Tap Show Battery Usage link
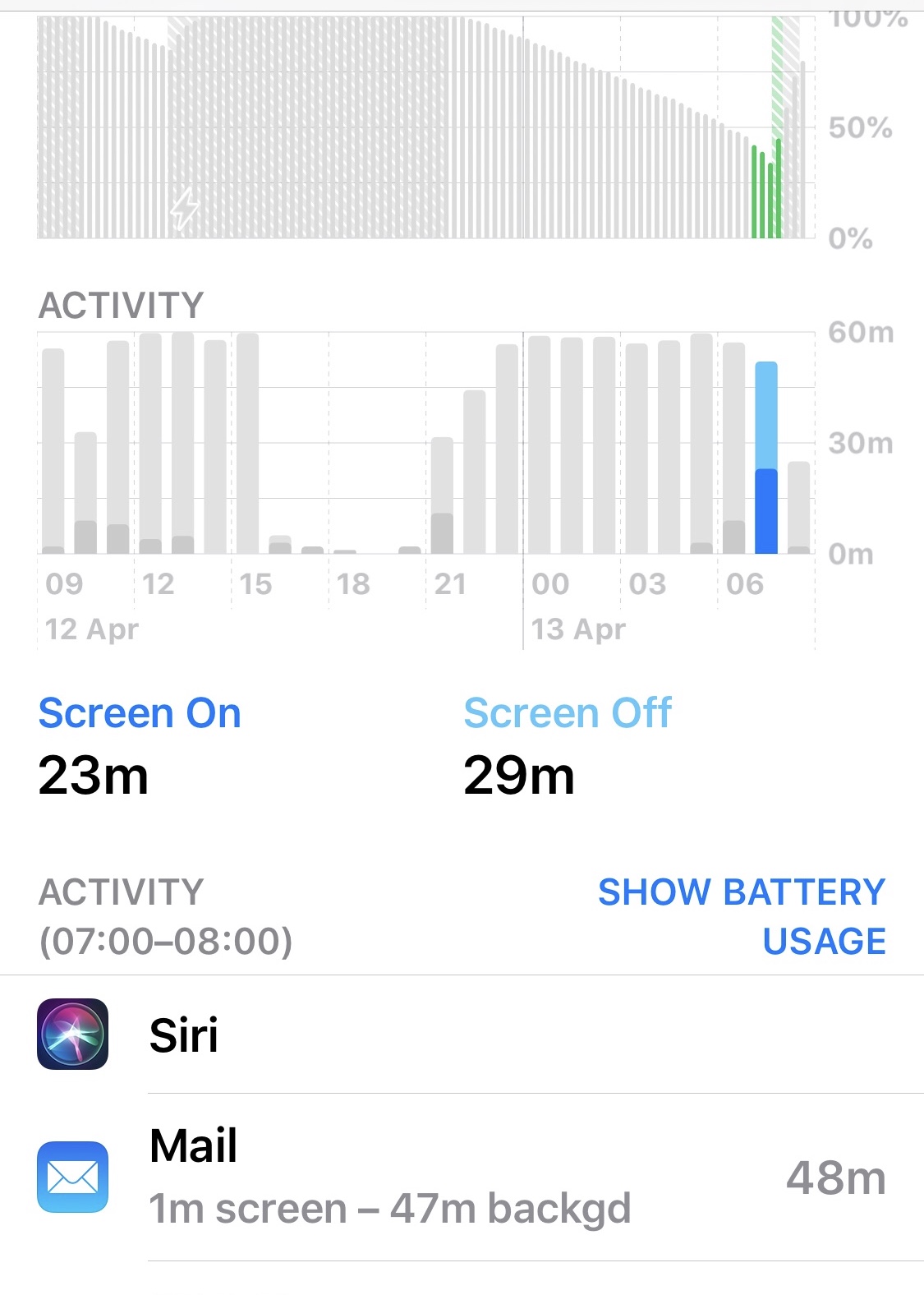Screen dimensions: 924x1295 pyautogui.click(x=742, y=915)
